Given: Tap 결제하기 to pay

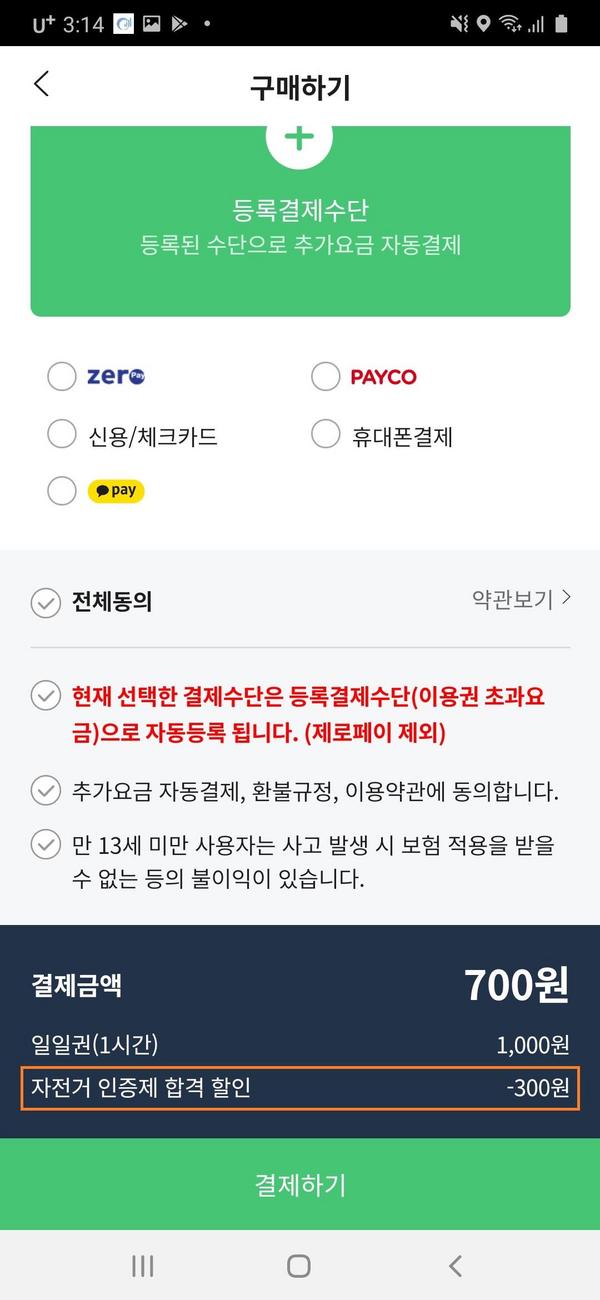Looking at the screenshot, I should pos(300,1185).
